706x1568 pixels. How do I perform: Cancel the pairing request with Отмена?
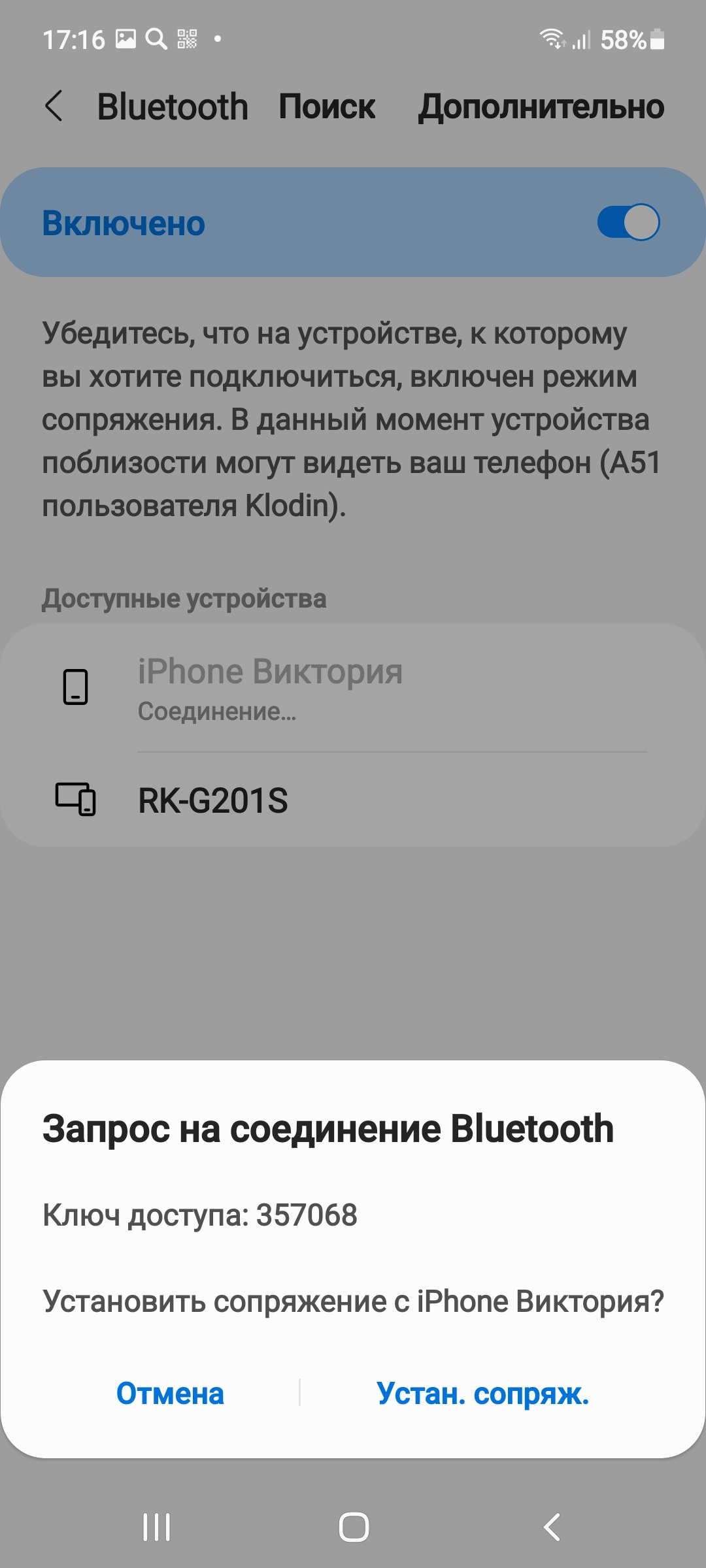170,1393
